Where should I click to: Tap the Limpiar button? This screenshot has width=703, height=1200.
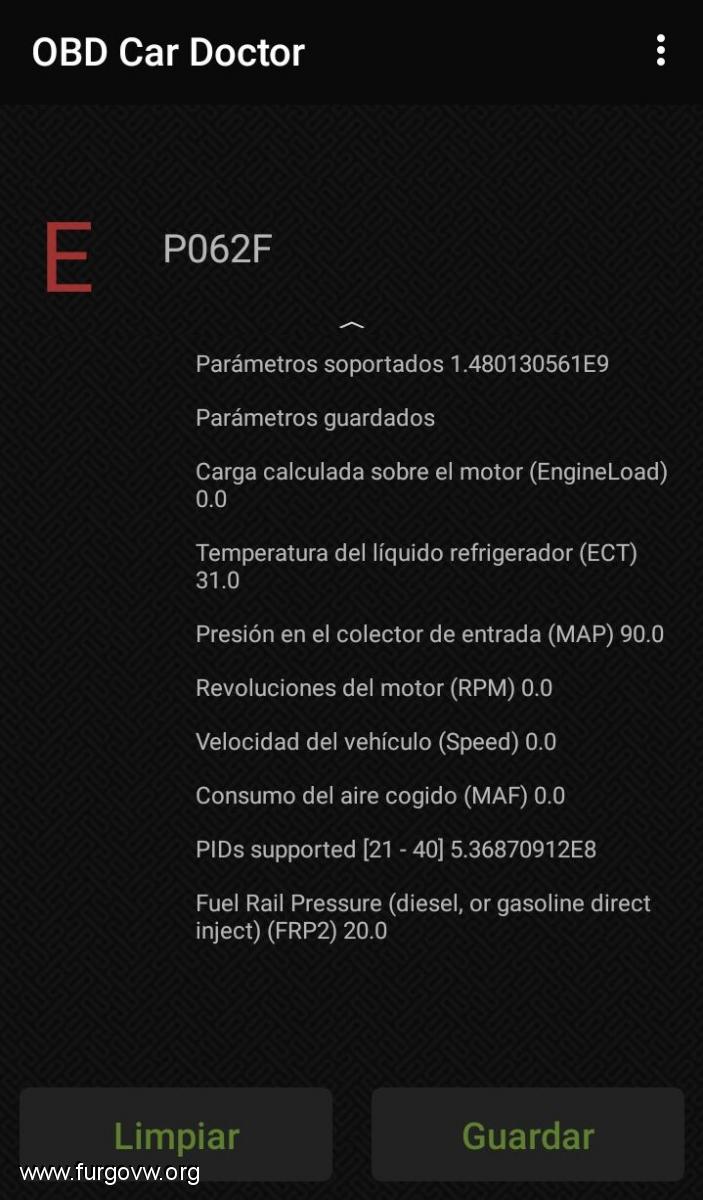(x=176, y=1135)
